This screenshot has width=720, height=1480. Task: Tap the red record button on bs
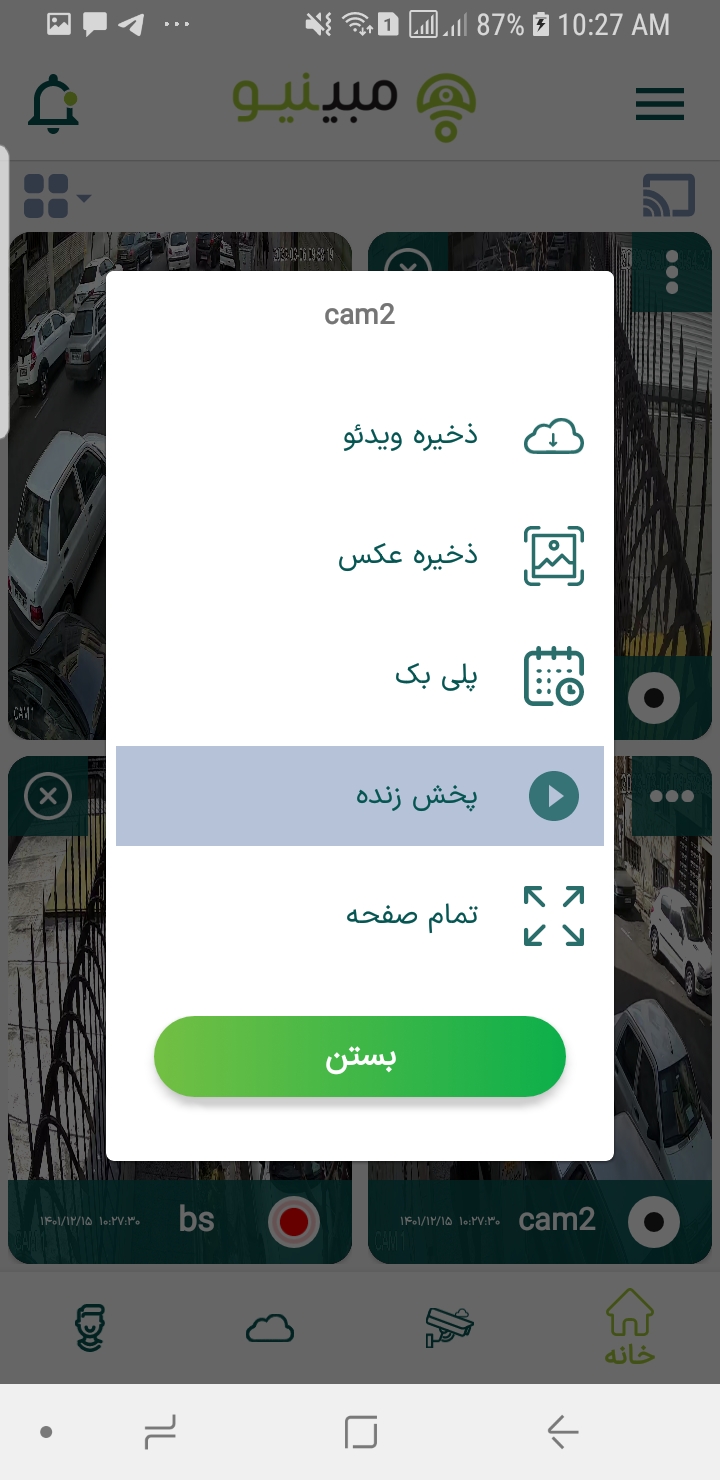tap(293, 1221)
